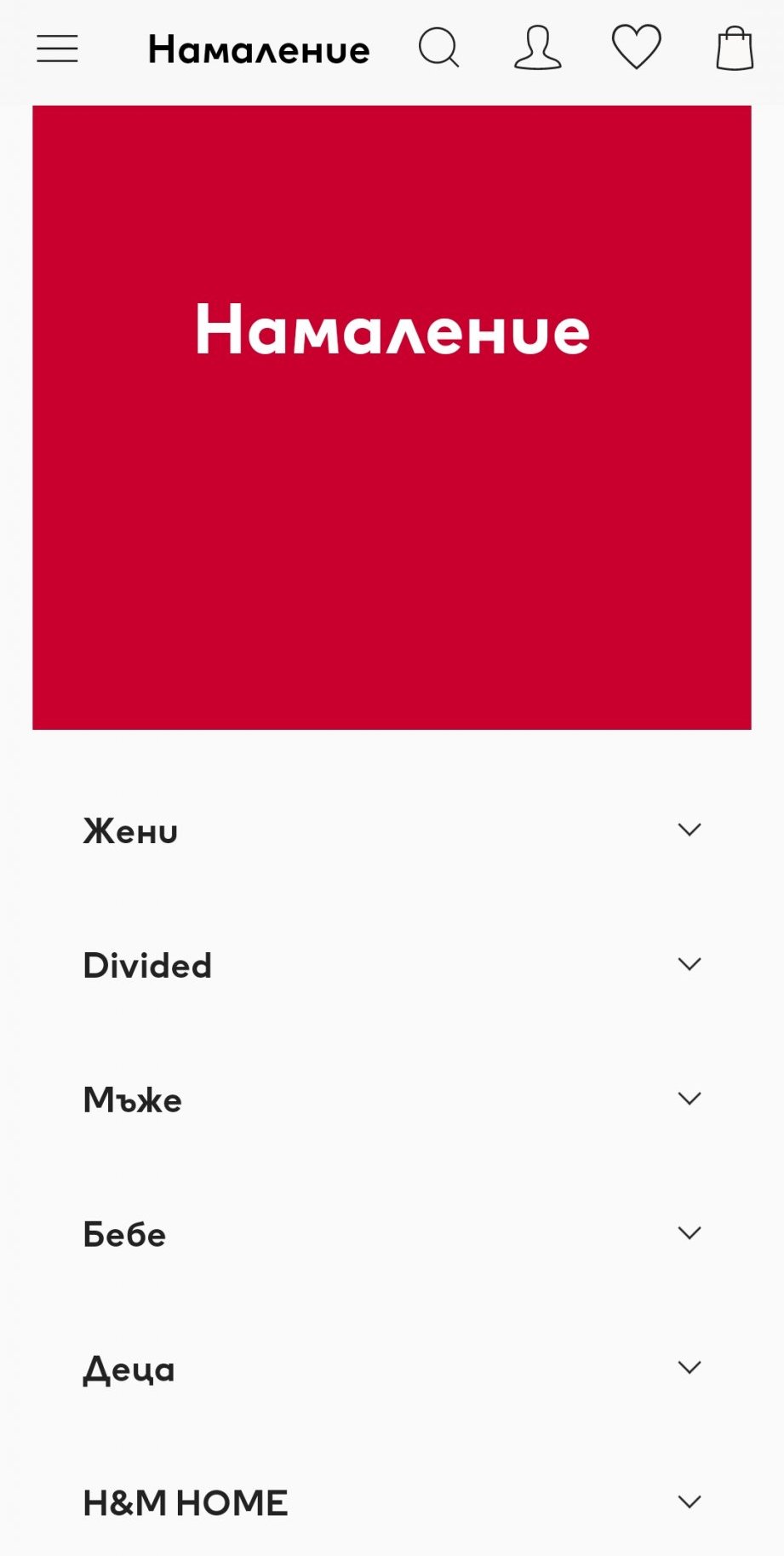The image size is (784, 1556).
Task: Open favorites heart icon
Action: [636, 48]
